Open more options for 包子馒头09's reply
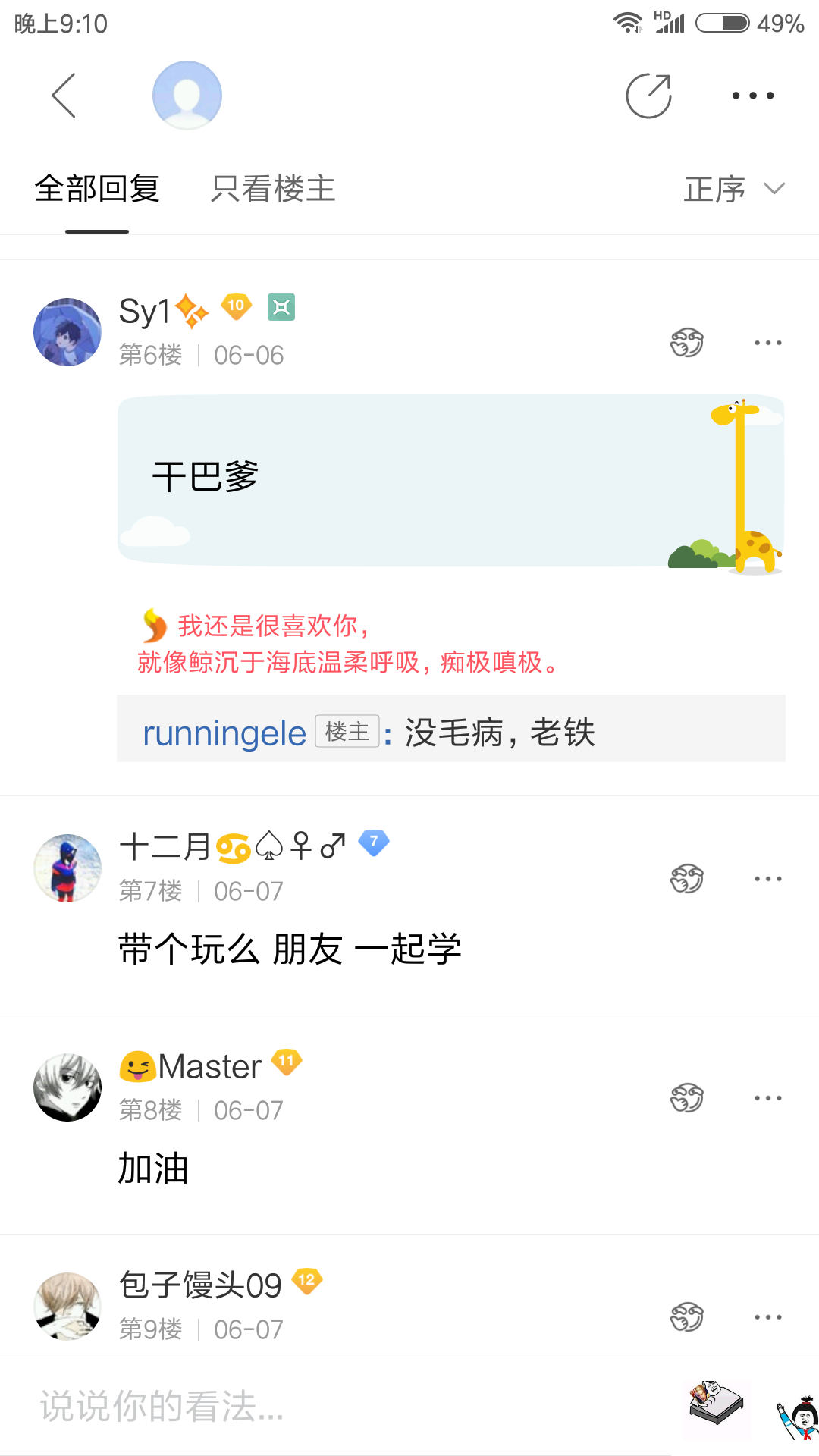This screenshot has width=819, height=1456. click(x=767, y=1317)
